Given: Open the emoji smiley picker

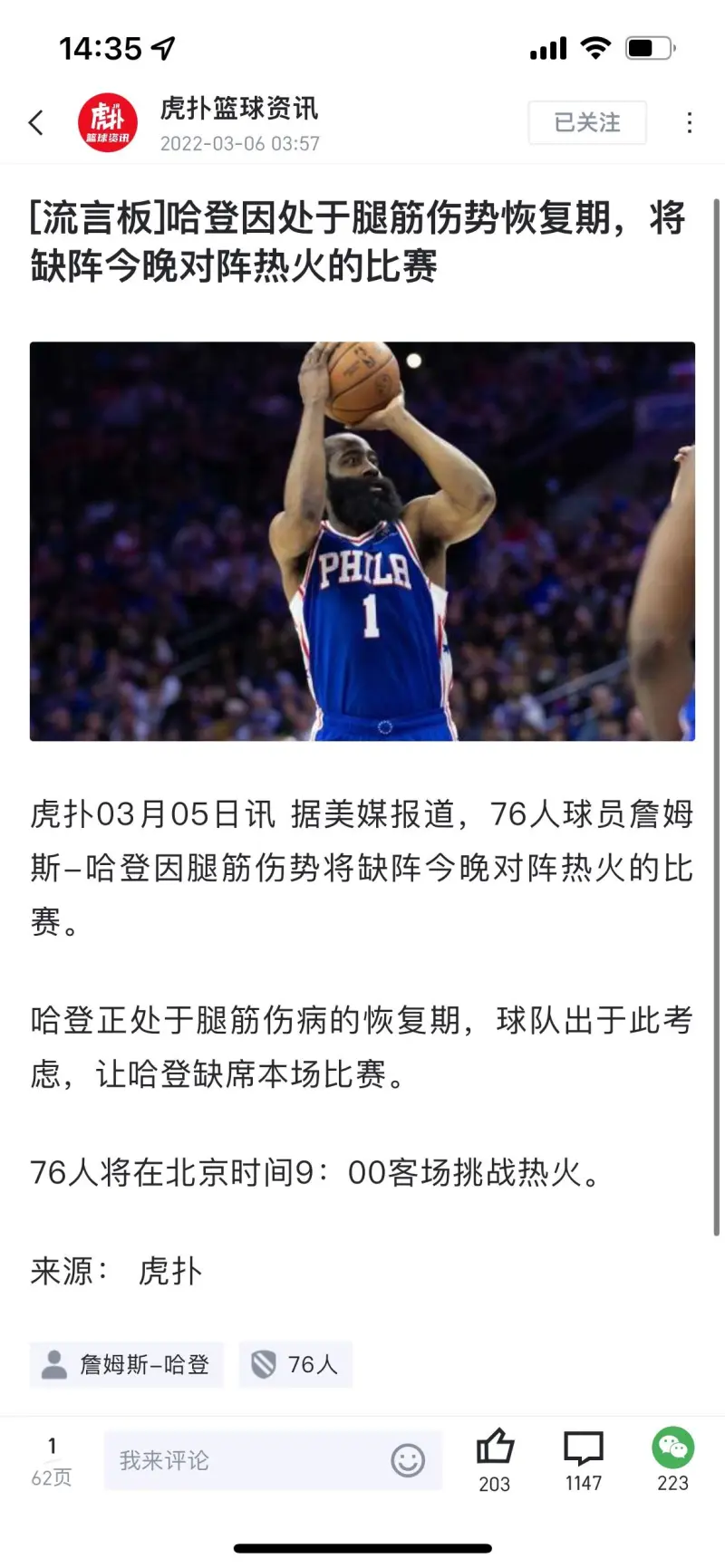Looking at the screenshot, I should [x=408, y=1460].
